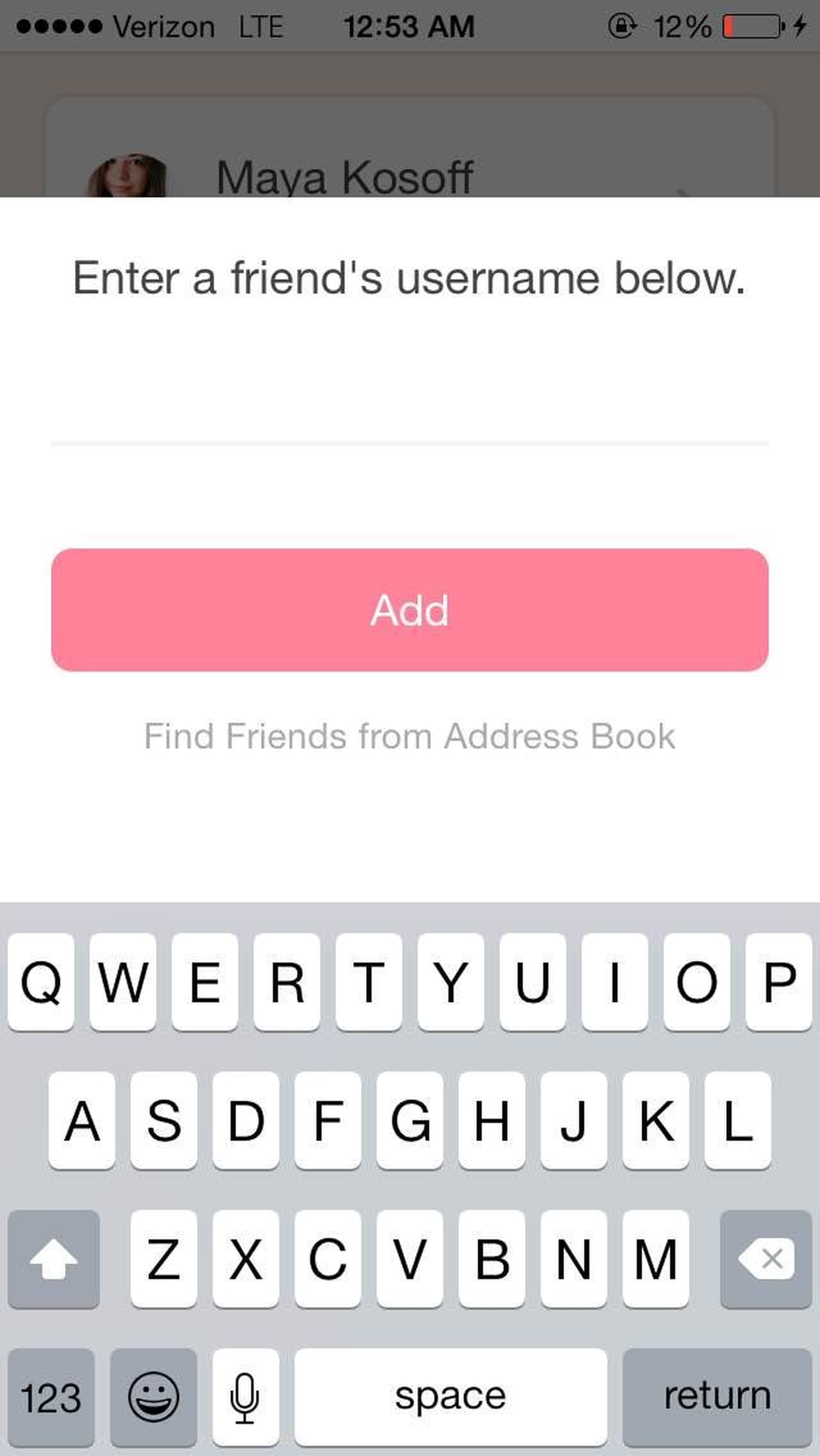This screenshot has width=820, height=1456.
Task: Toggle uppercase letters with Shift
Action: [x=53, y=1257]
